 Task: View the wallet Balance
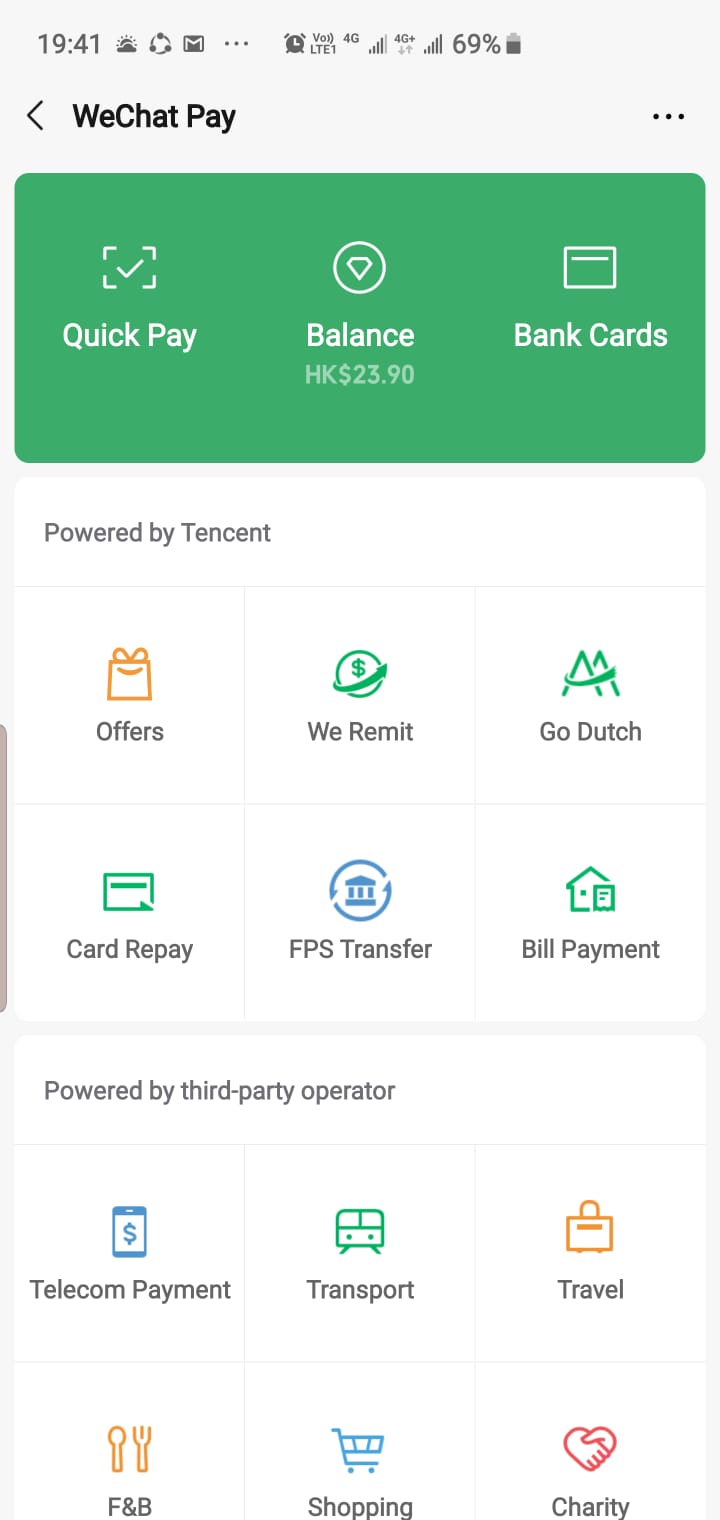click(x=360, y=310)
